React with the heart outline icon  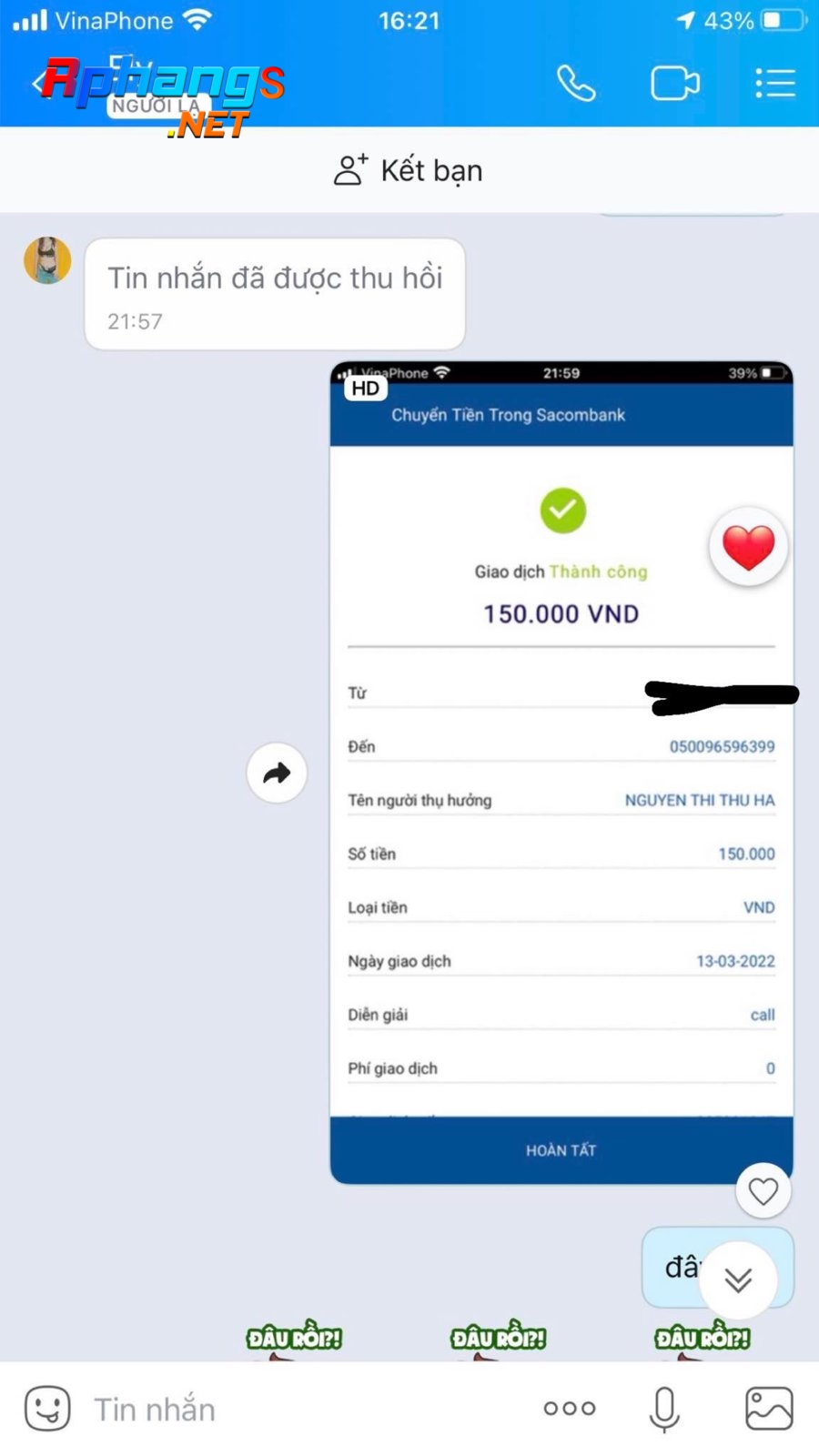[763, 1190]
